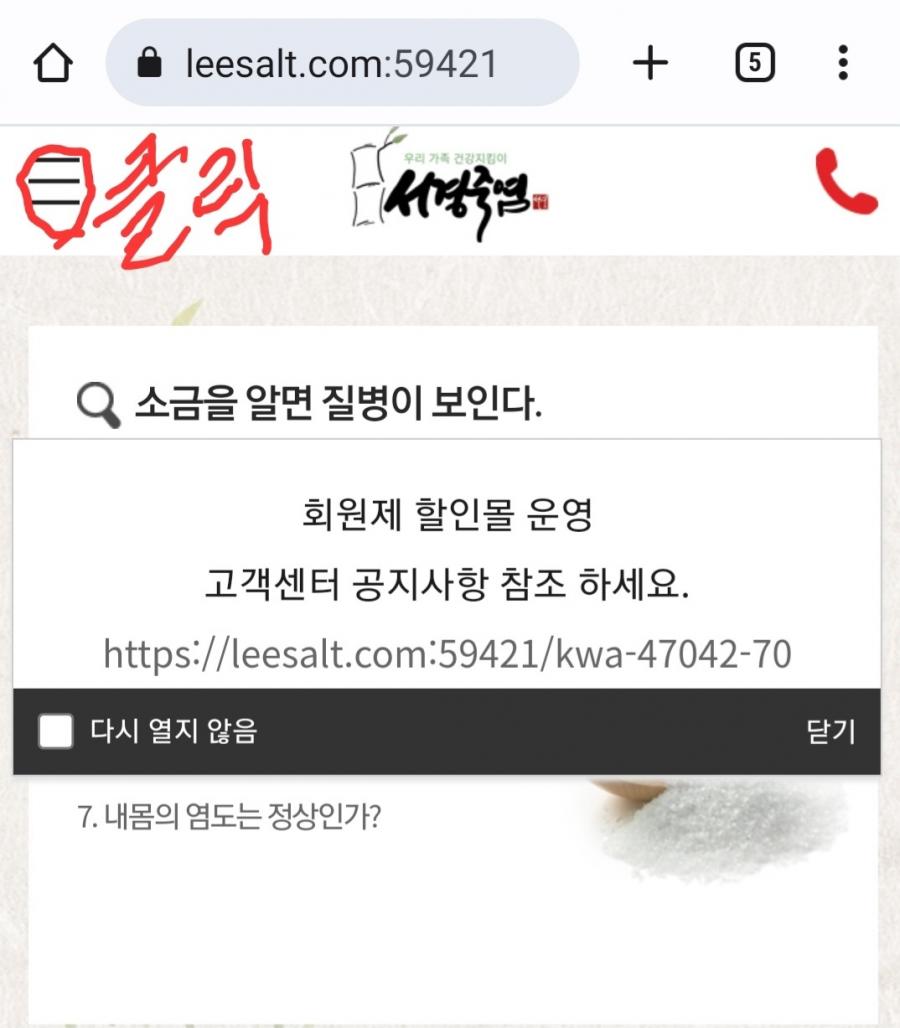
Task: Close the popup with 닫기
Action: pos(830,731)
